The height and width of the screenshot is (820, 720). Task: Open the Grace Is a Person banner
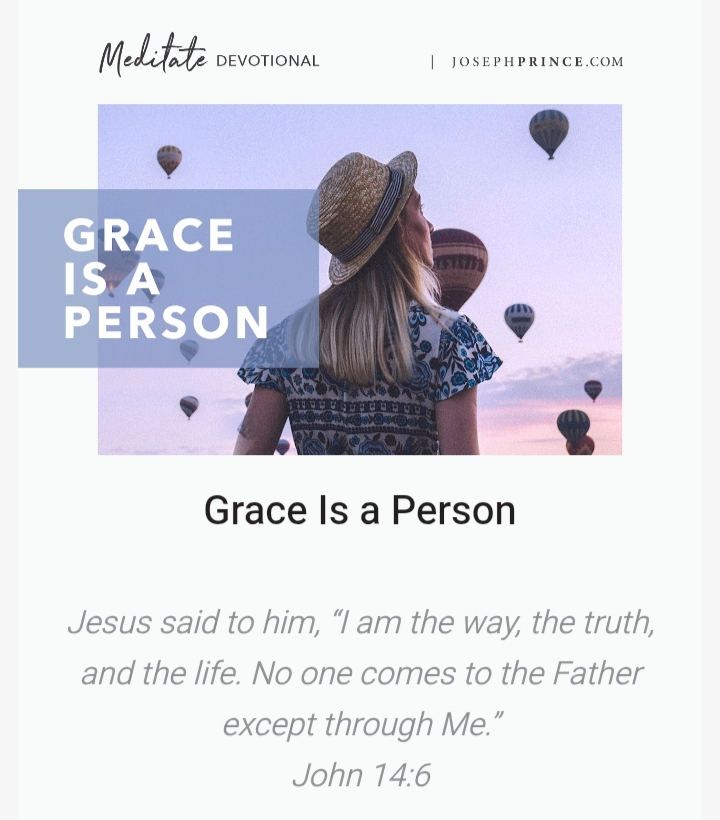click(360, 280)
